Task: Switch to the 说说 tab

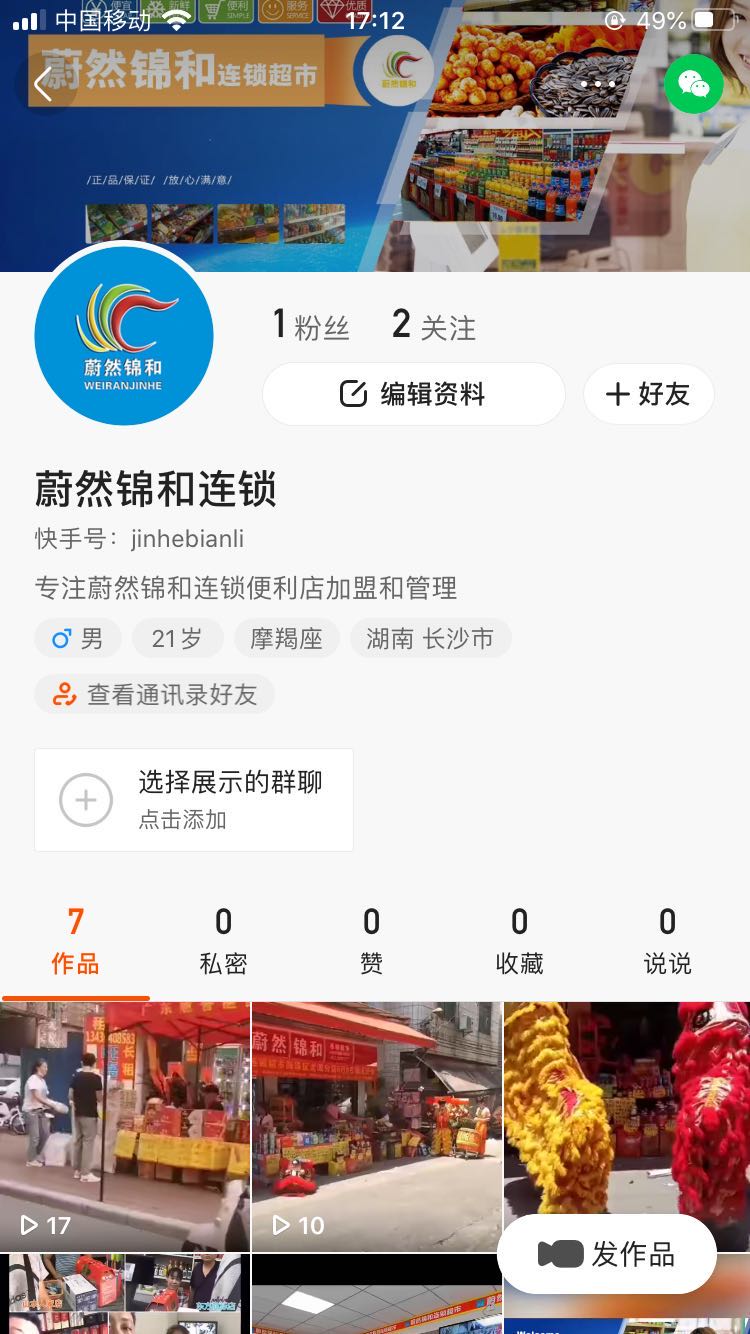Action: tap(667, 941)
